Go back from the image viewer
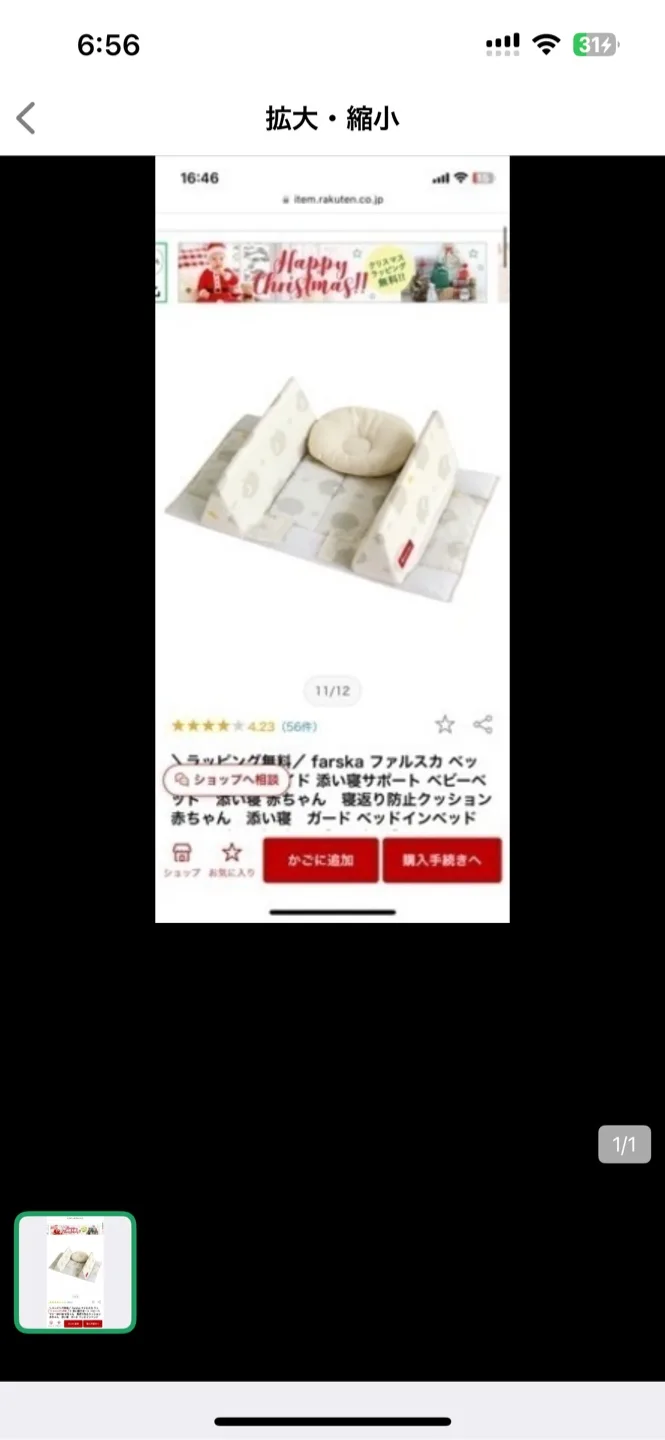Image resolution: width=665 pixels, height=1440 pixels. pos(26,118)
